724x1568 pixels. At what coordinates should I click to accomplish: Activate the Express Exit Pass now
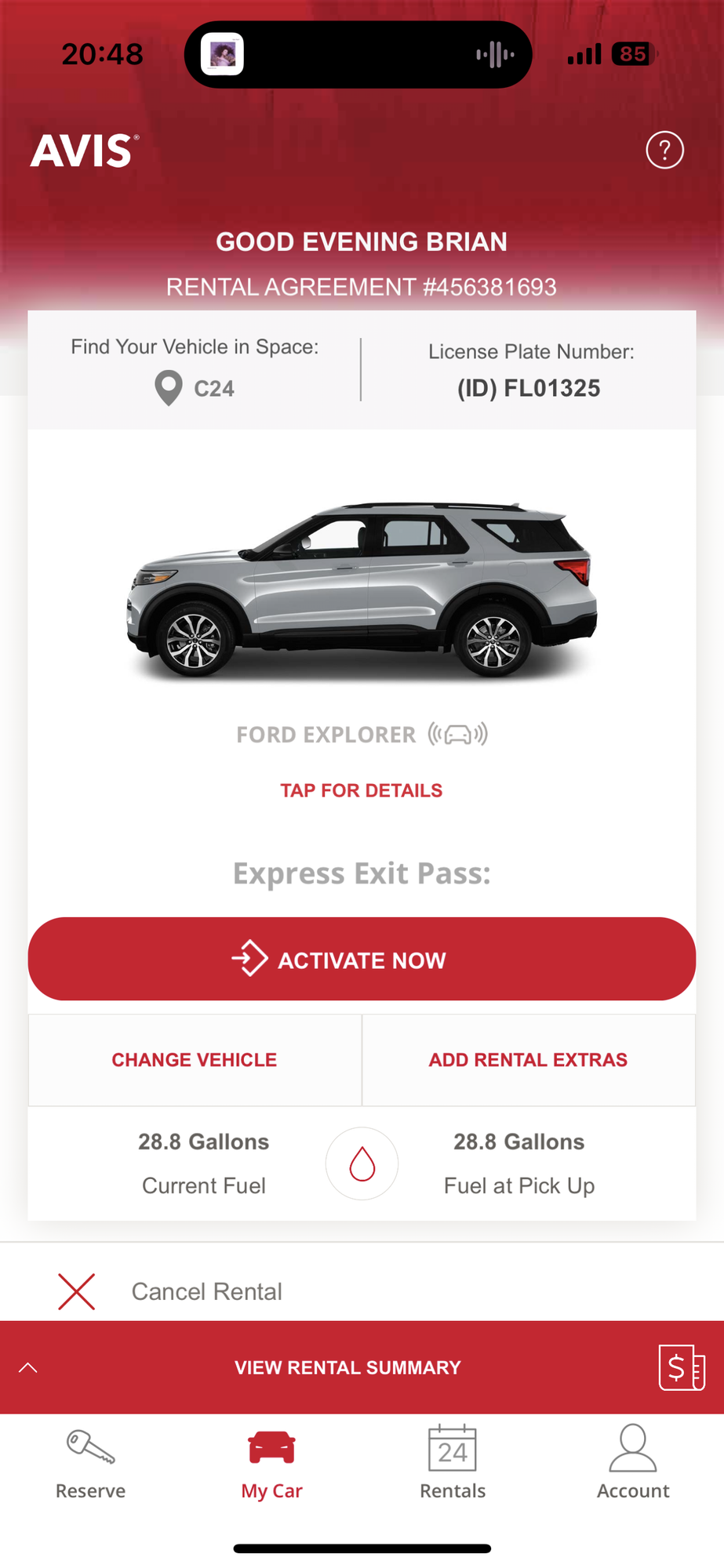[x=362, y=959]
